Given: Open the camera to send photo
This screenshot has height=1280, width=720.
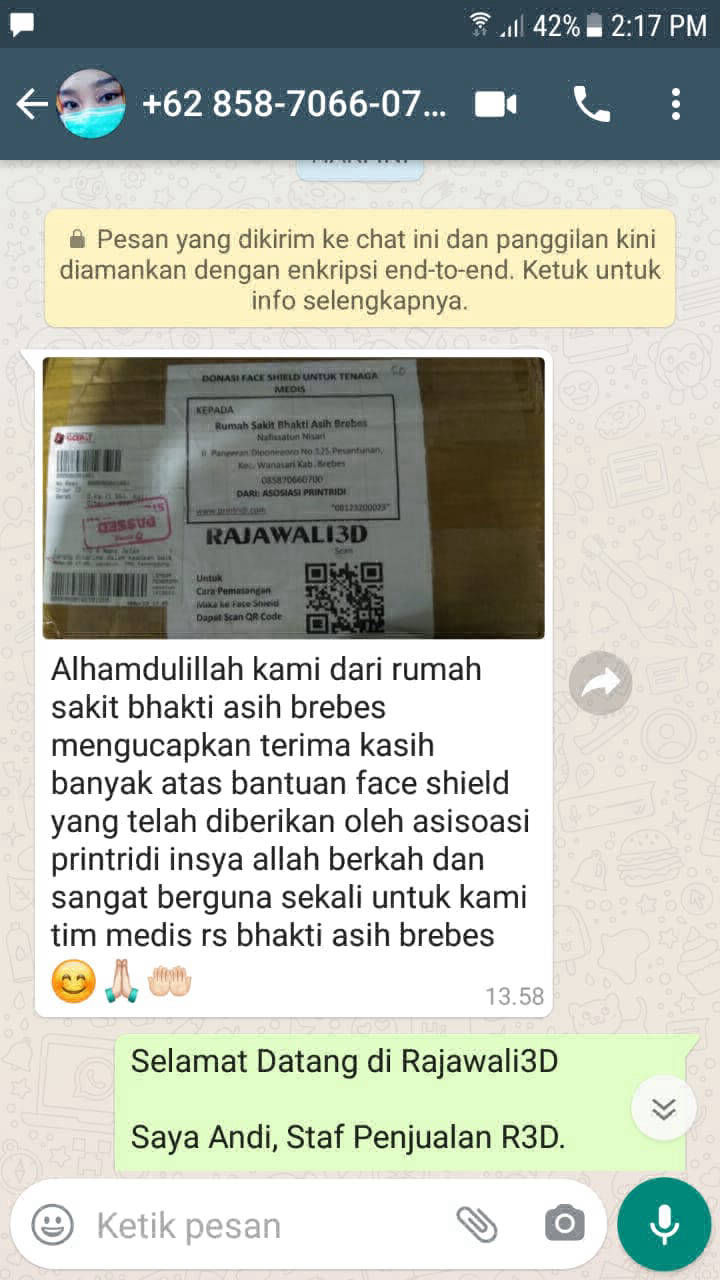Looking at the screenshot, I should tap(564, 1224).
